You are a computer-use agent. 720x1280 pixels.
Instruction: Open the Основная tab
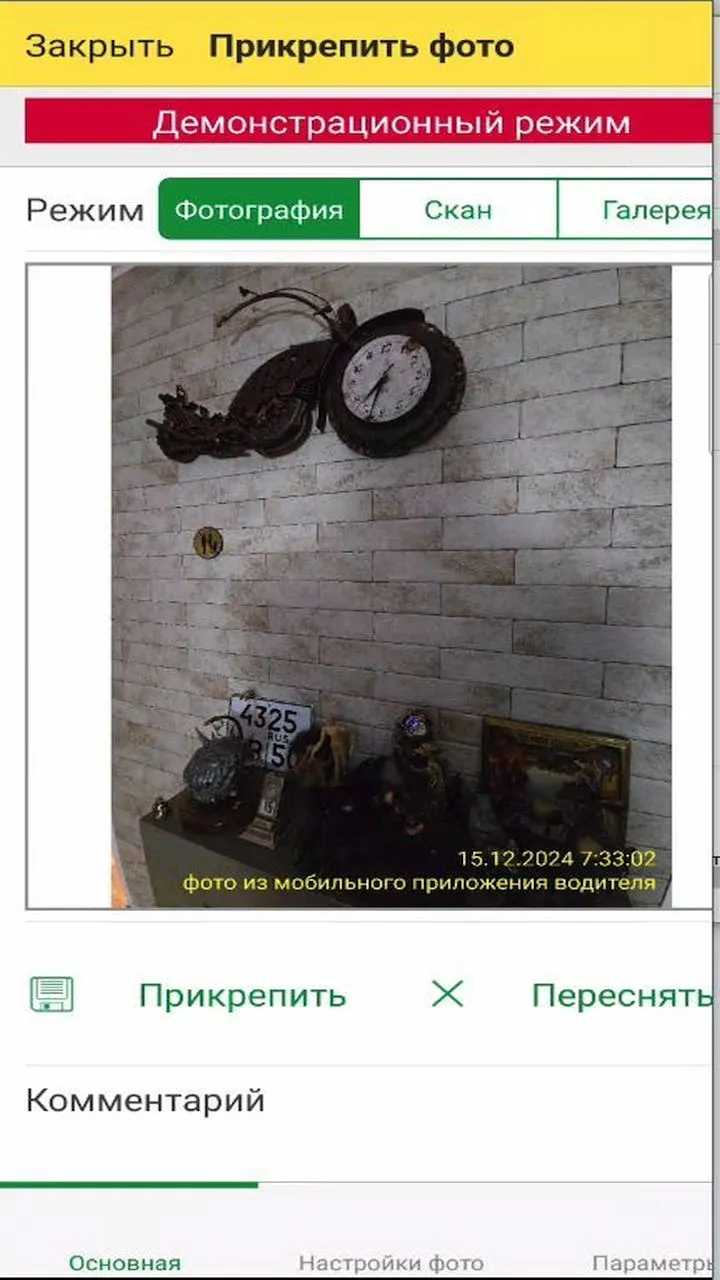click(125, 1263)
